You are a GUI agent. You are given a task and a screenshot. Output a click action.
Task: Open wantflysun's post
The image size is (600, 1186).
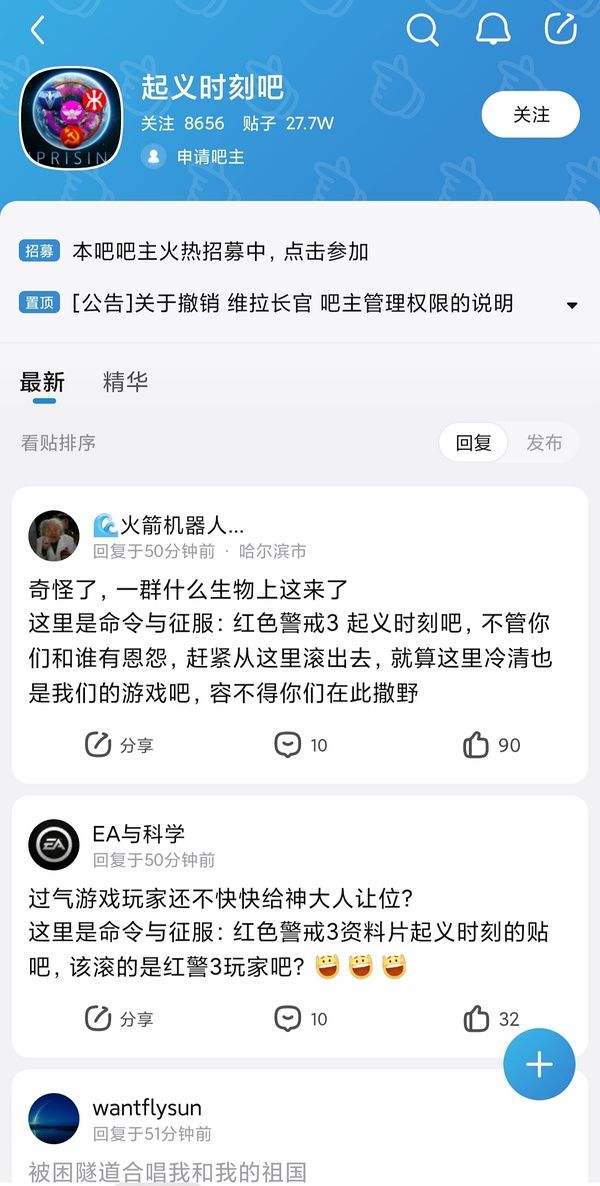point(168,1172)
